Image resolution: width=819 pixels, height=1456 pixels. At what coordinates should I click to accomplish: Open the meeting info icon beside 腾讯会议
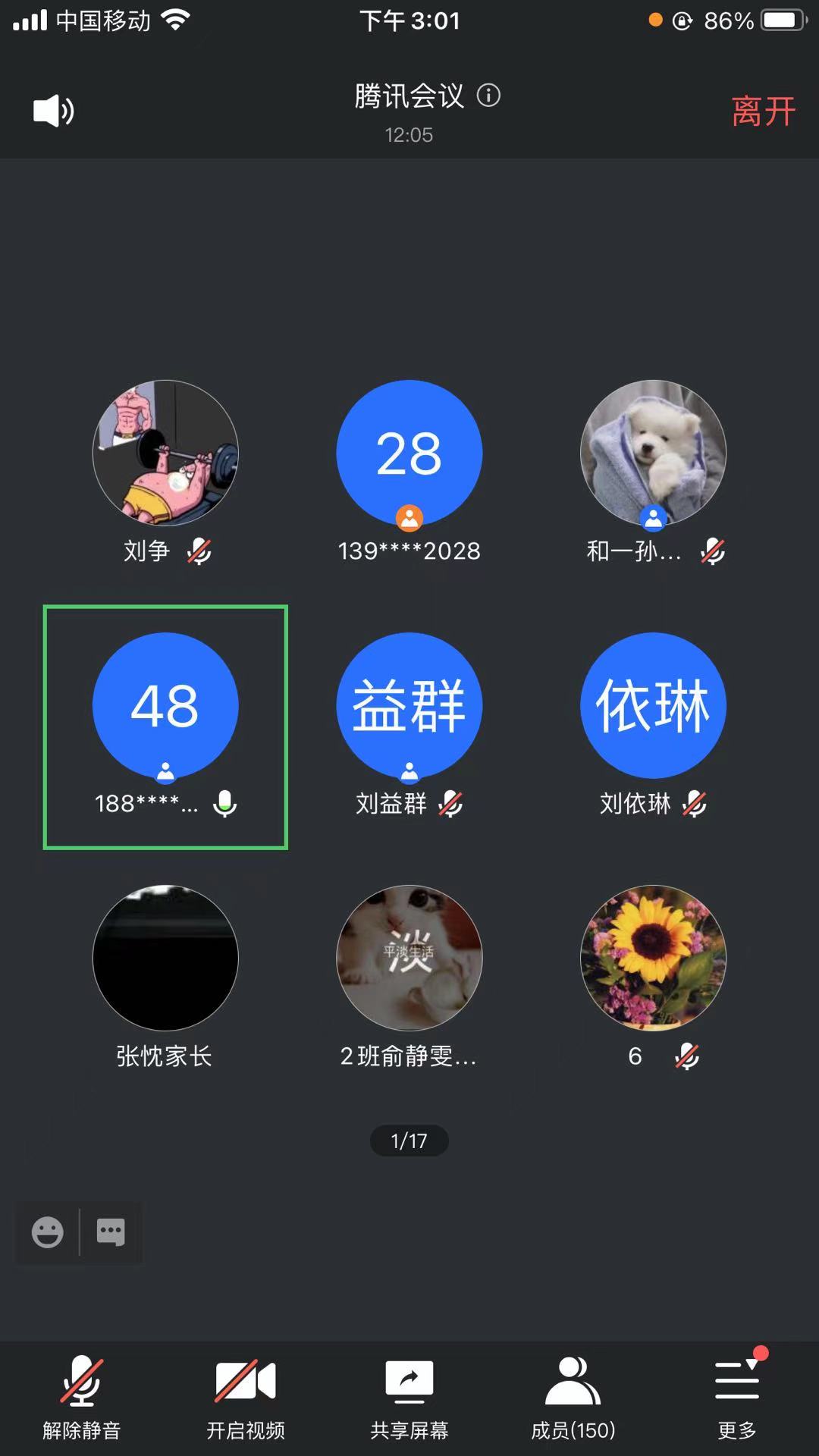(488, 96)
